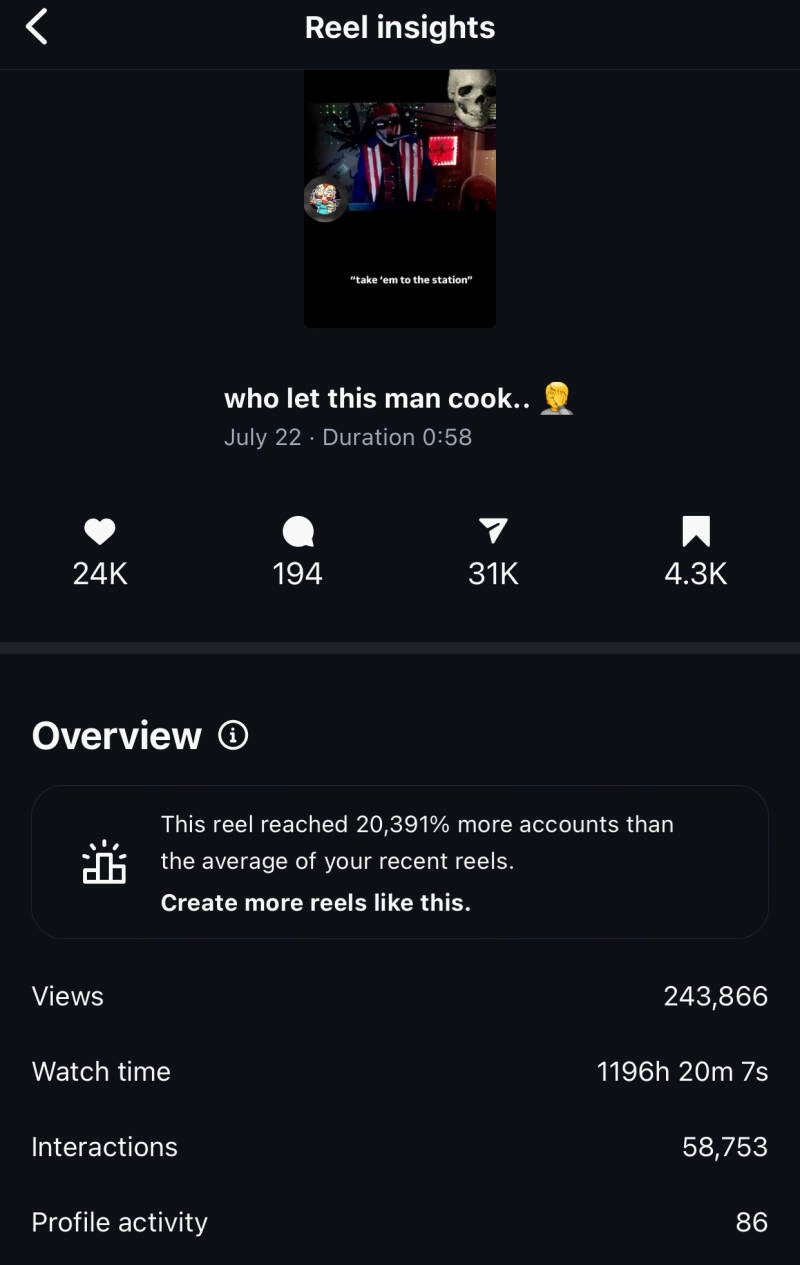Tap the info icon next to Overview

coord(233,736)
